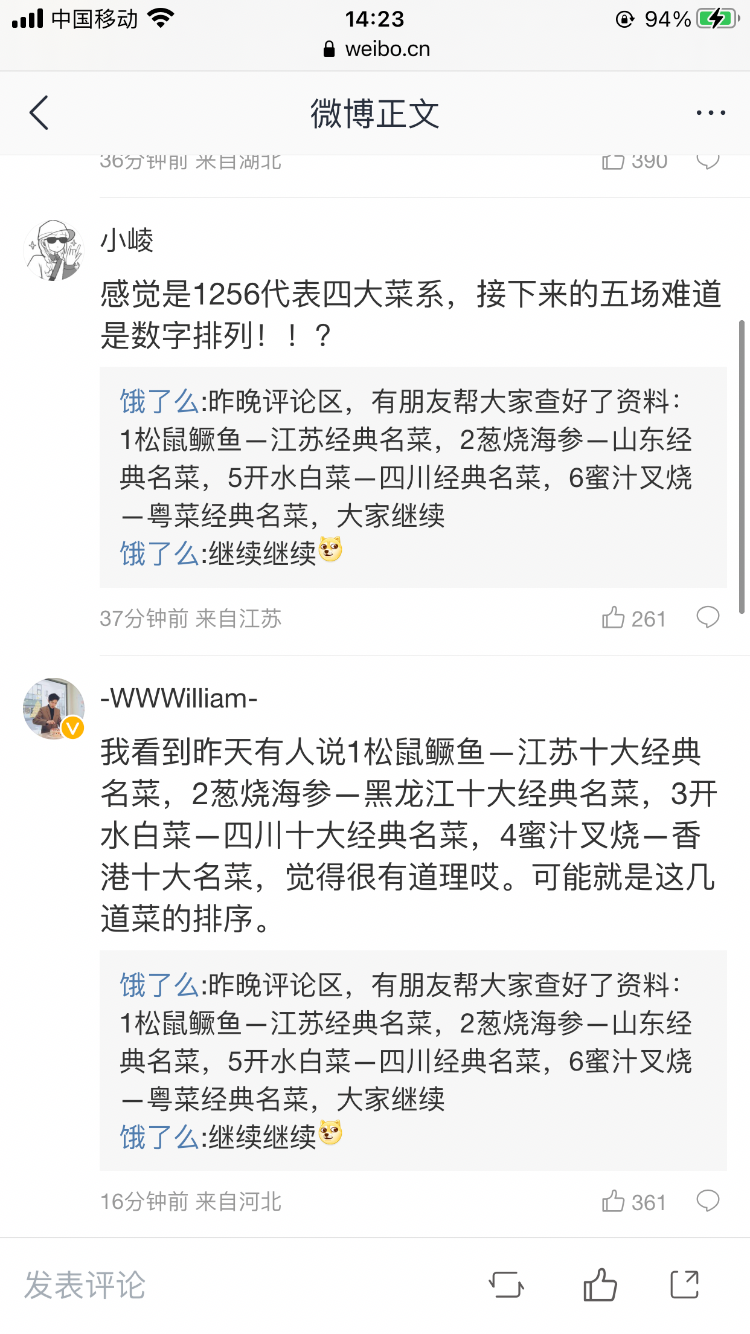Reply to 小崚's comment via comment icon

point(708,618)
